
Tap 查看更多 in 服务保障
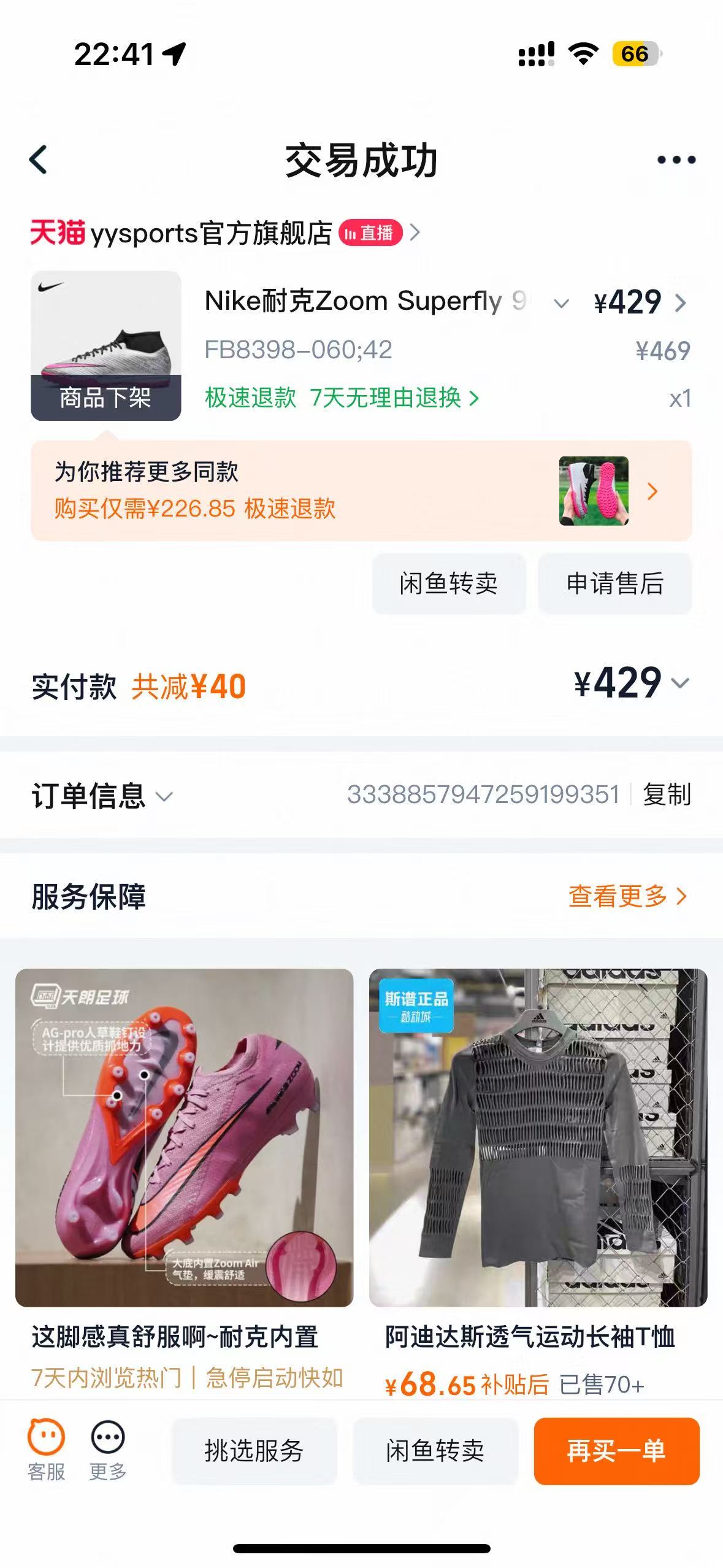pyautogui.click(x=627, y=896)
